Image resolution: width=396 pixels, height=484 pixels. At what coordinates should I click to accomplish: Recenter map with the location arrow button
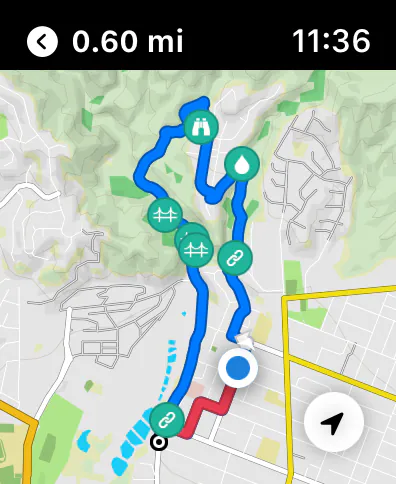[x=334, y=422]
